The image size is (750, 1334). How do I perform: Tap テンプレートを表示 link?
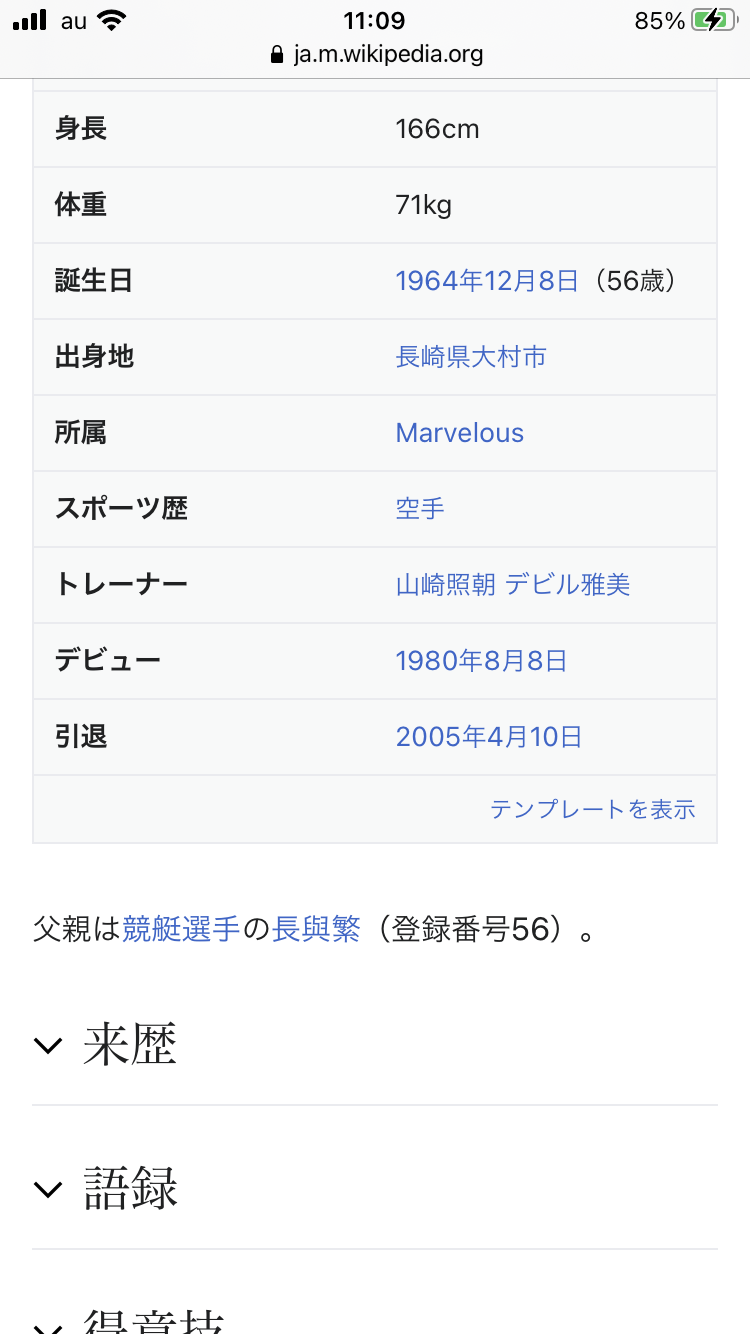click(x=592, y=809)
